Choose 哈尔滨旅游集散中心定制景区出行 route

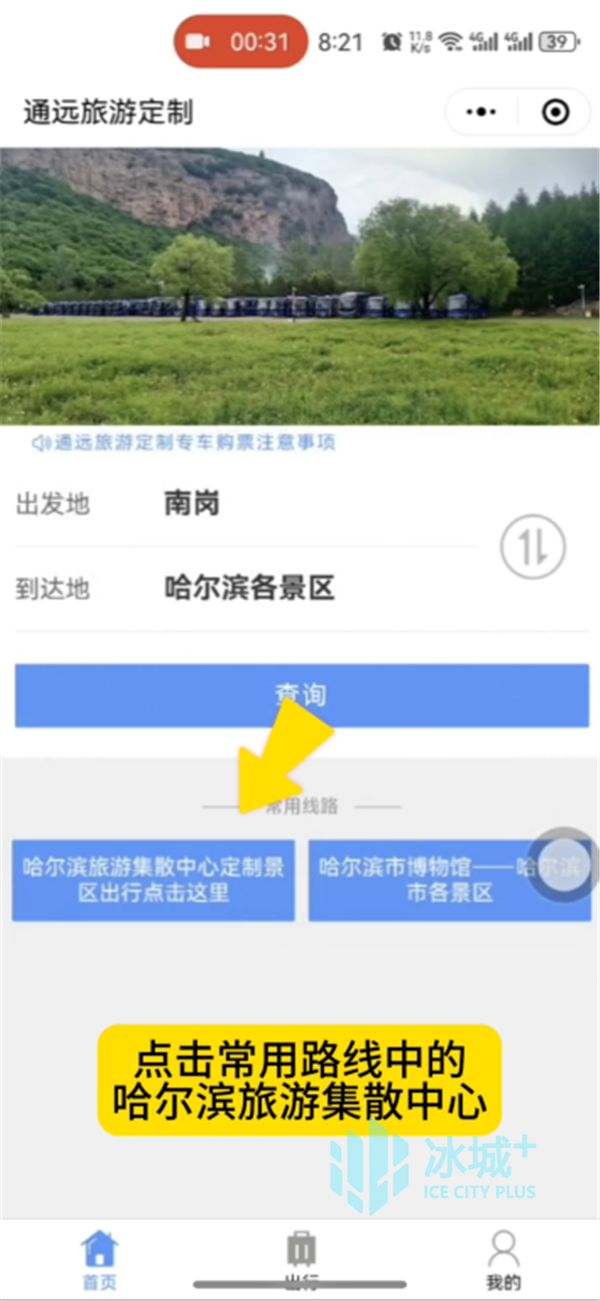pyautogui.click(x=153, y=880)
